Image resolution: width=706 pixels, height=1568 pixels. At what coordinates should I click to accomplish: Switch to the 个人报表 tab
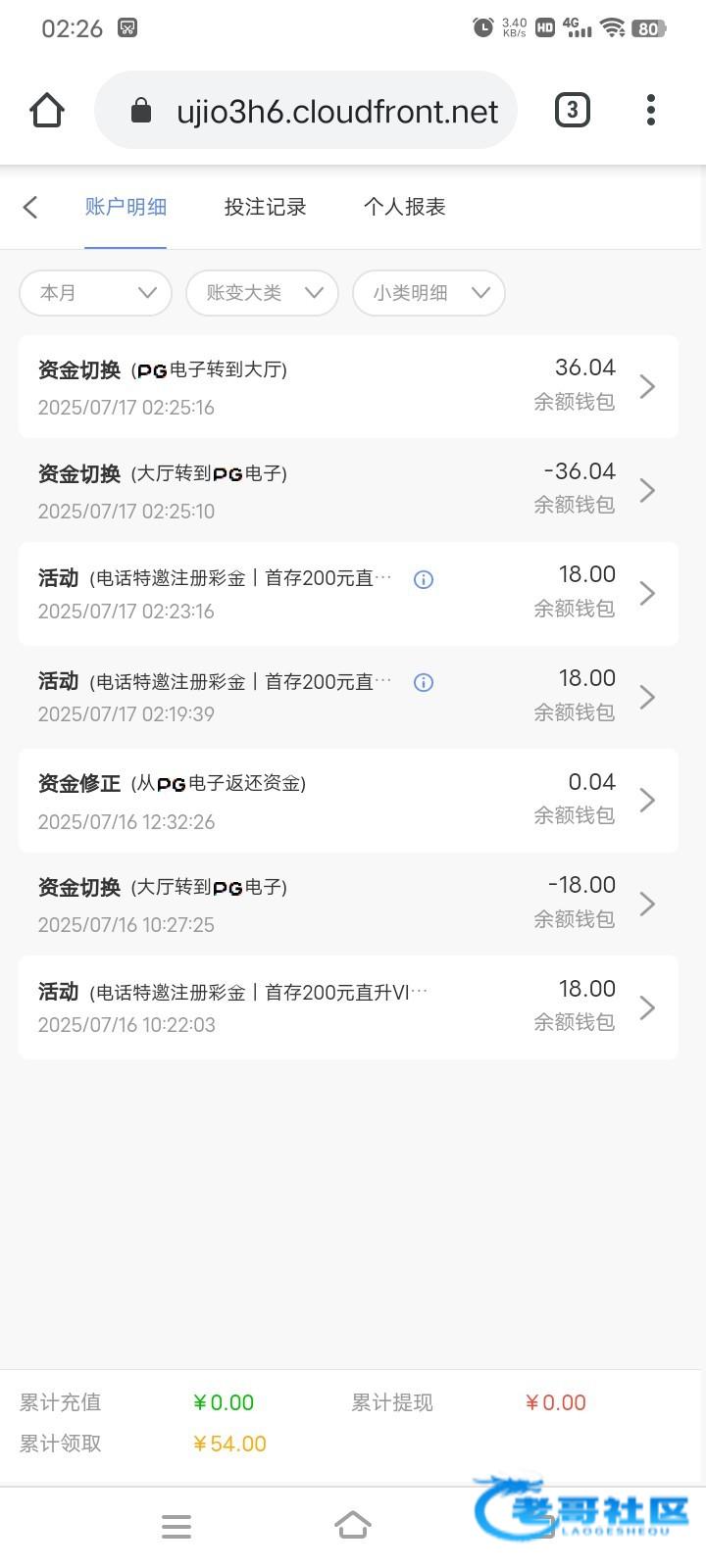(405, 207)
